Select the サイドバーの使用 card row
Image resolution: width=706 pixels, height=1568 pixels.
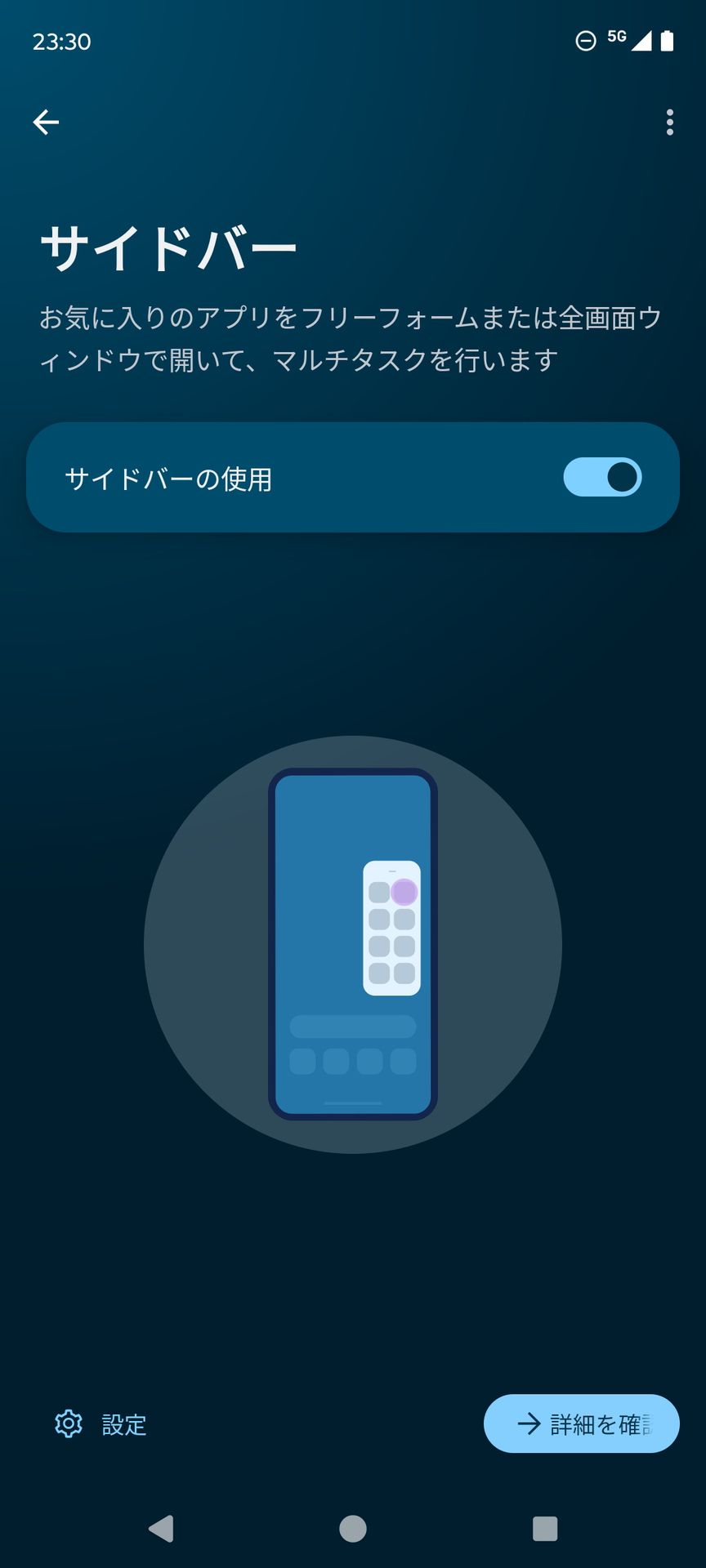[245, 479]
